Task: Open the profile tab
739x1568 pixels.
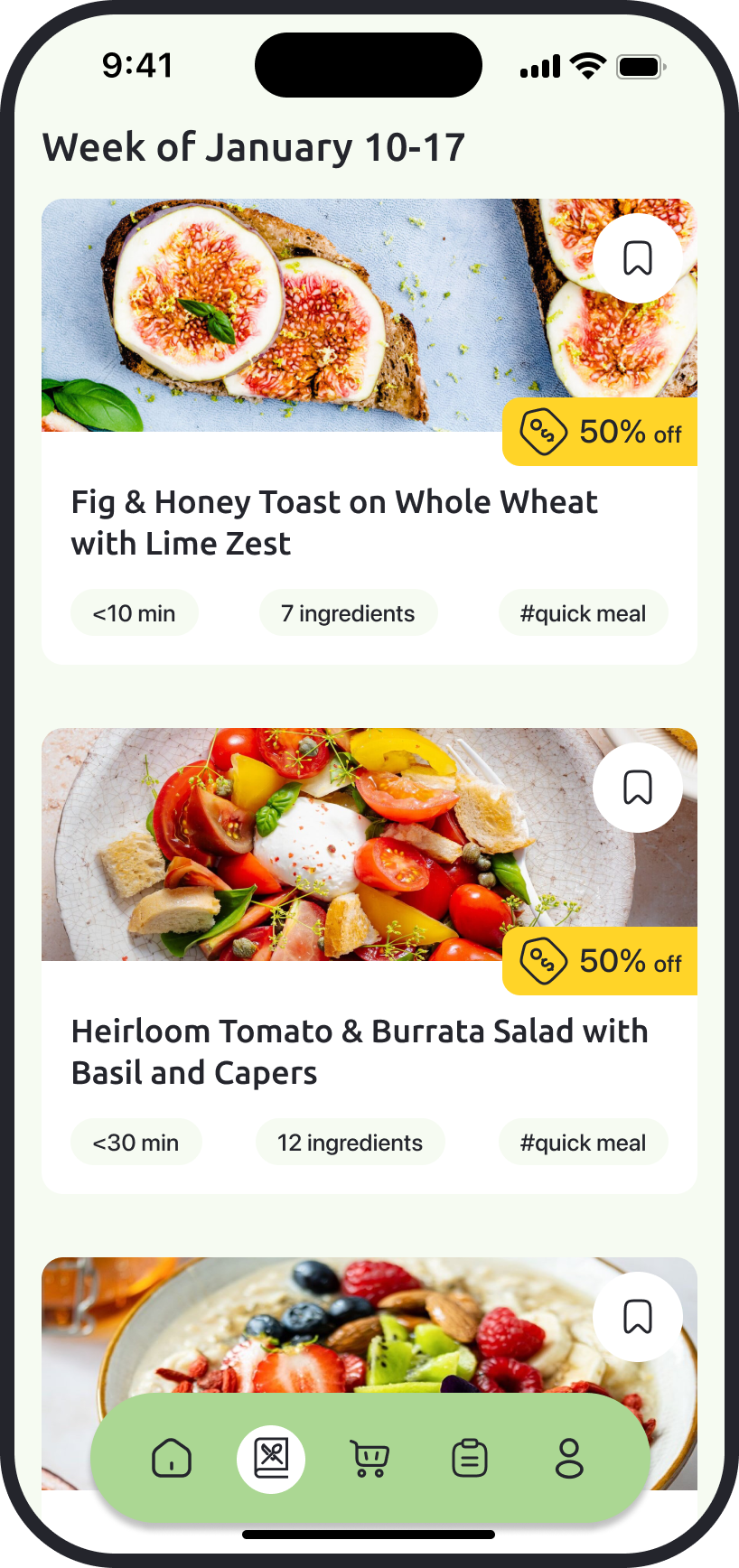Action: coord(569,1458)
